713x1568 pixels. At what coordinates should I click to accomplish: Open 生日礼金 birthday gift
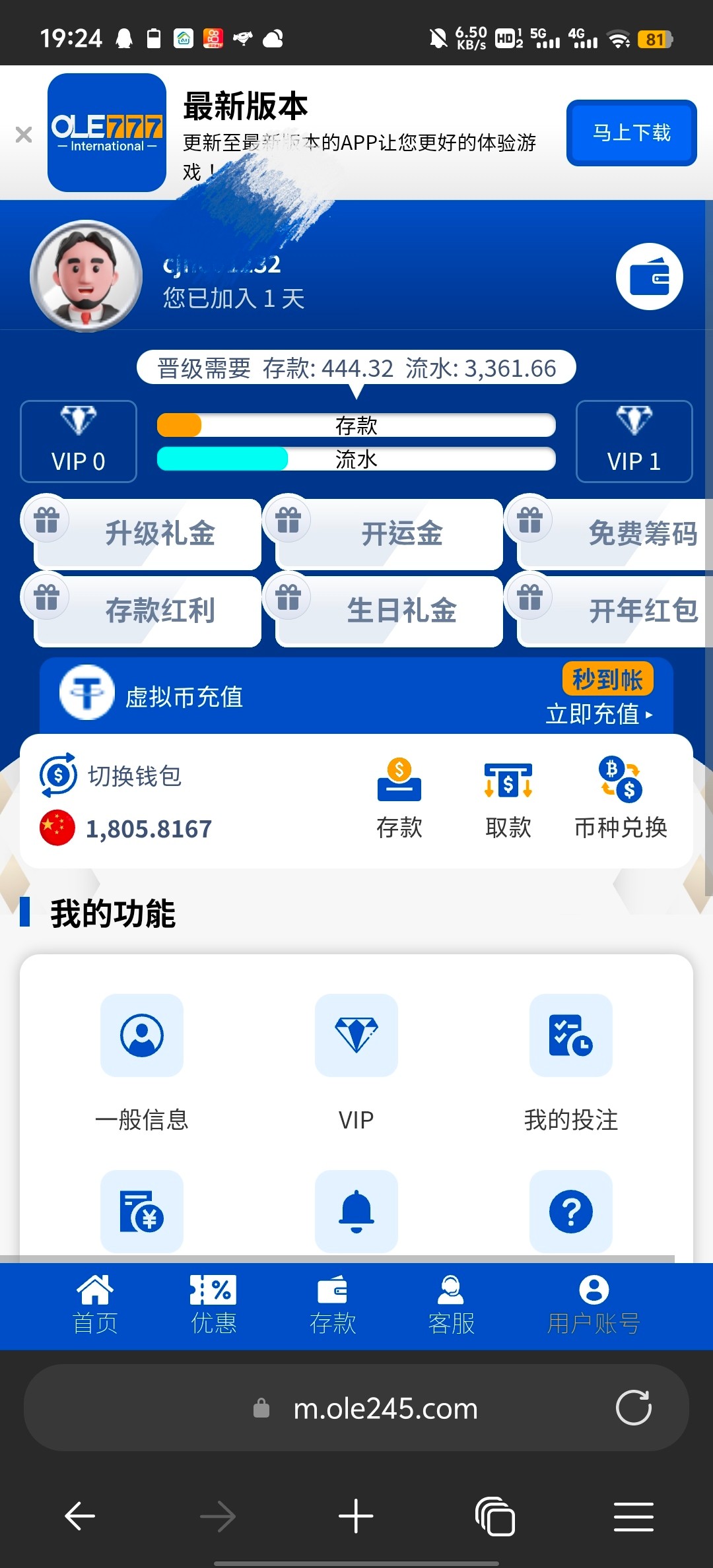[389, 611]
